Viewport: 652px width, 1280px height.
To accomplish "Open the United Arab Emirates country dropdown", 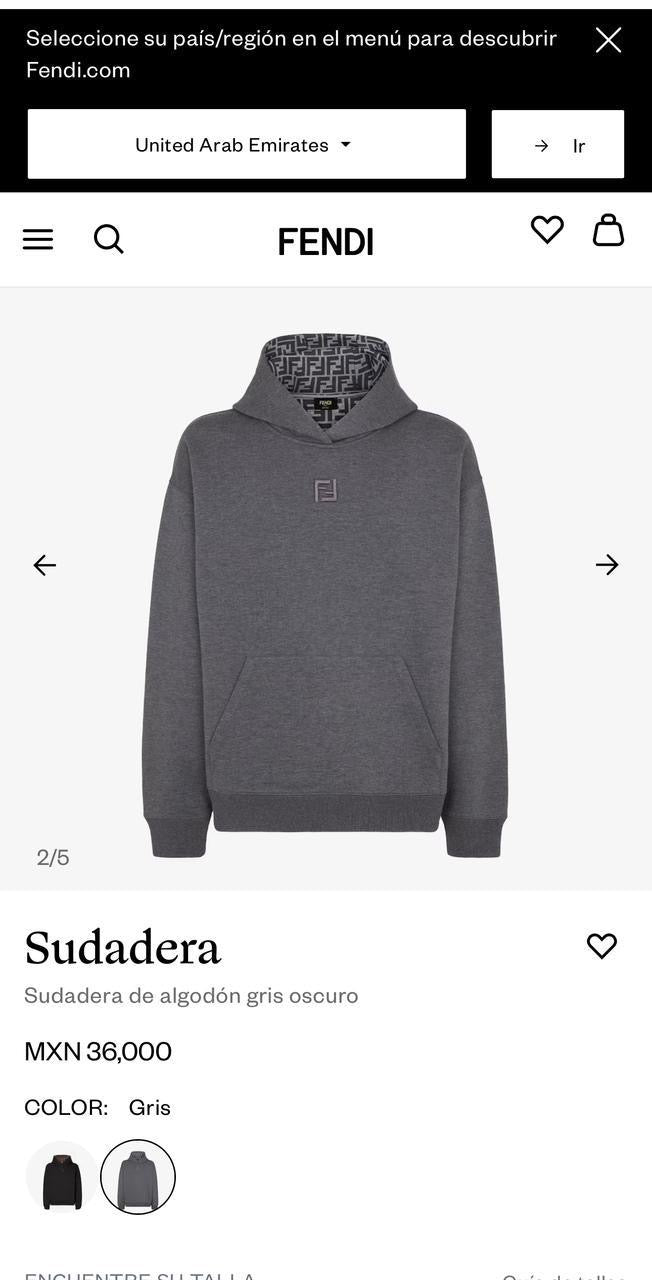I will 246,145.
